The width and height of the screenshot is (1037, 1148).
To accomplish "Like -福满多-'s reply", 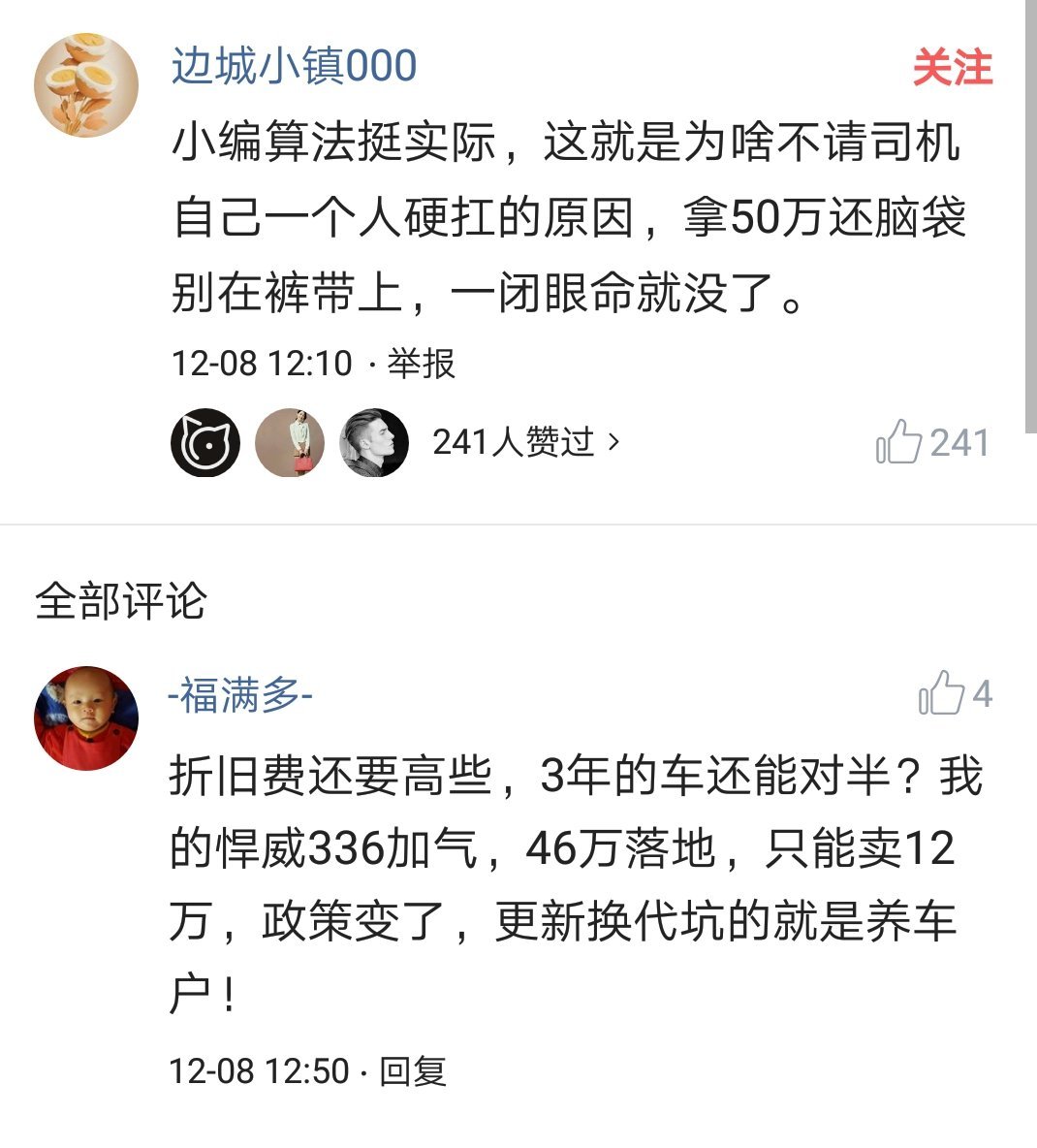I will pos(954,694).
